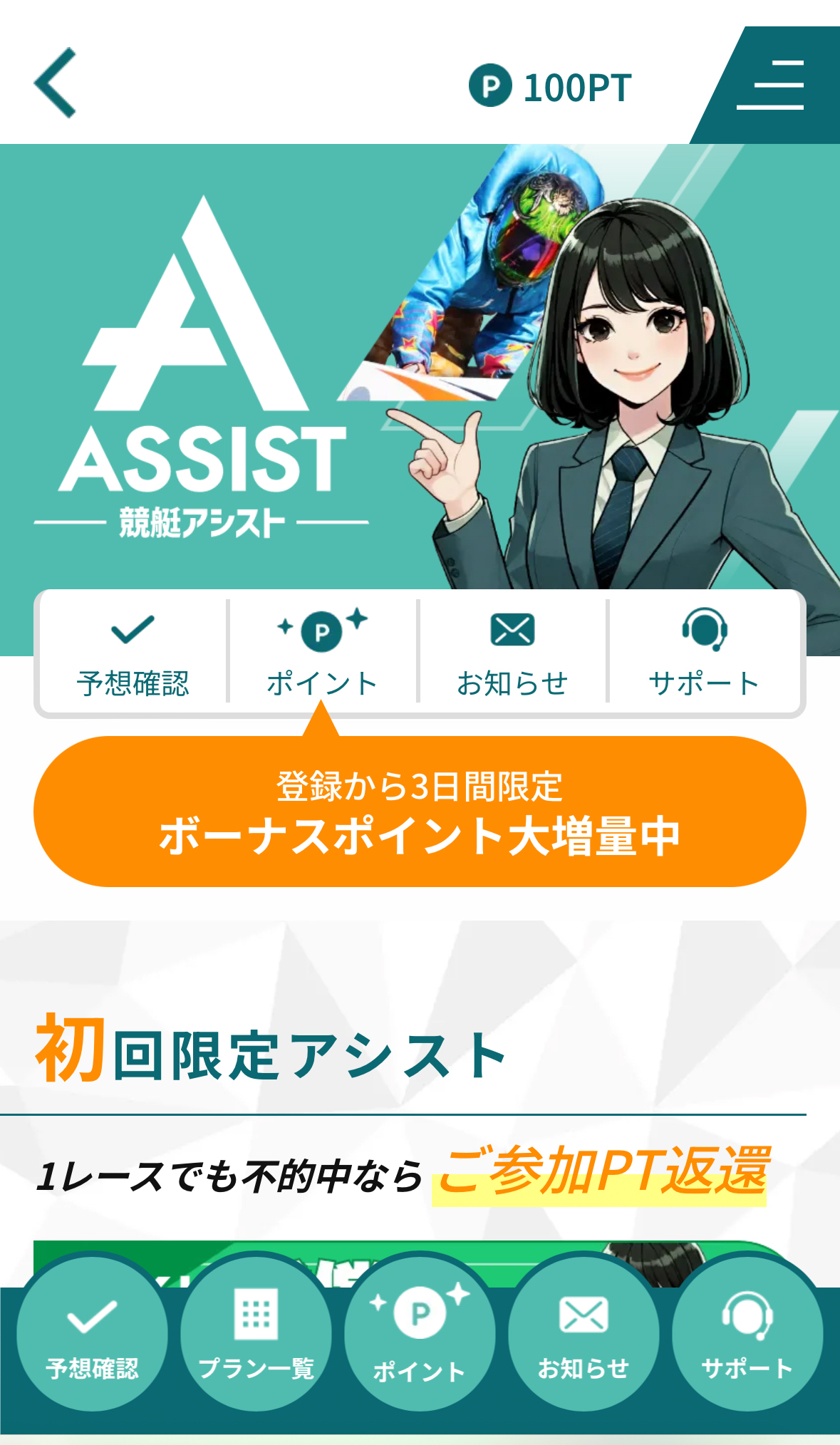Screen dimensions: 840x1445
Task: Open ポイント in the quick menu card
Action: click(322, 653)
